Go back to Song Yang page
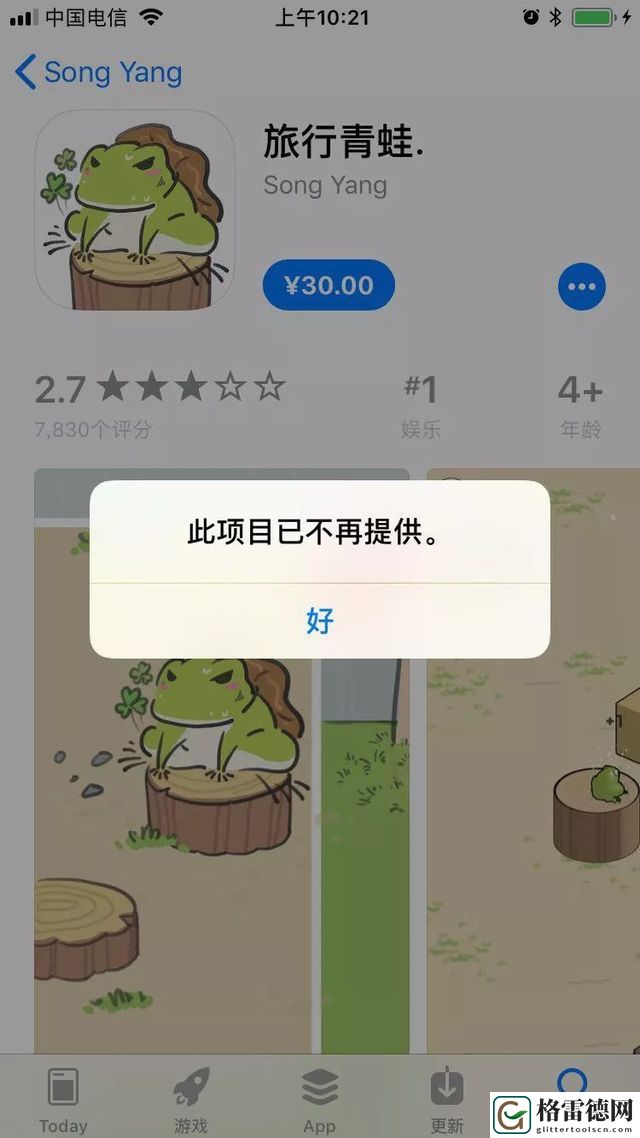640x1138 pixels. (98, 73)
